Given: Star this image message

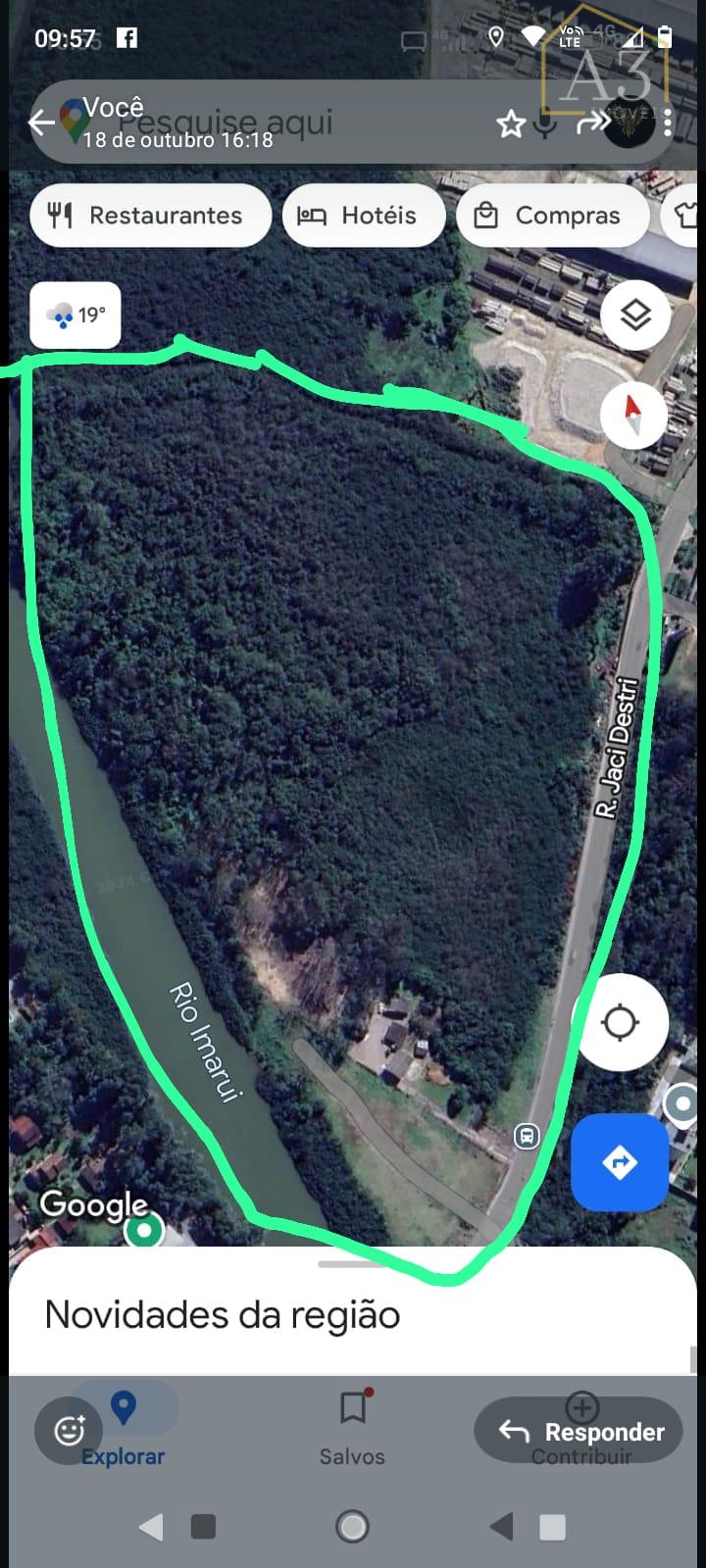Looking at the screenshot, I should click(x=510, y=124).
